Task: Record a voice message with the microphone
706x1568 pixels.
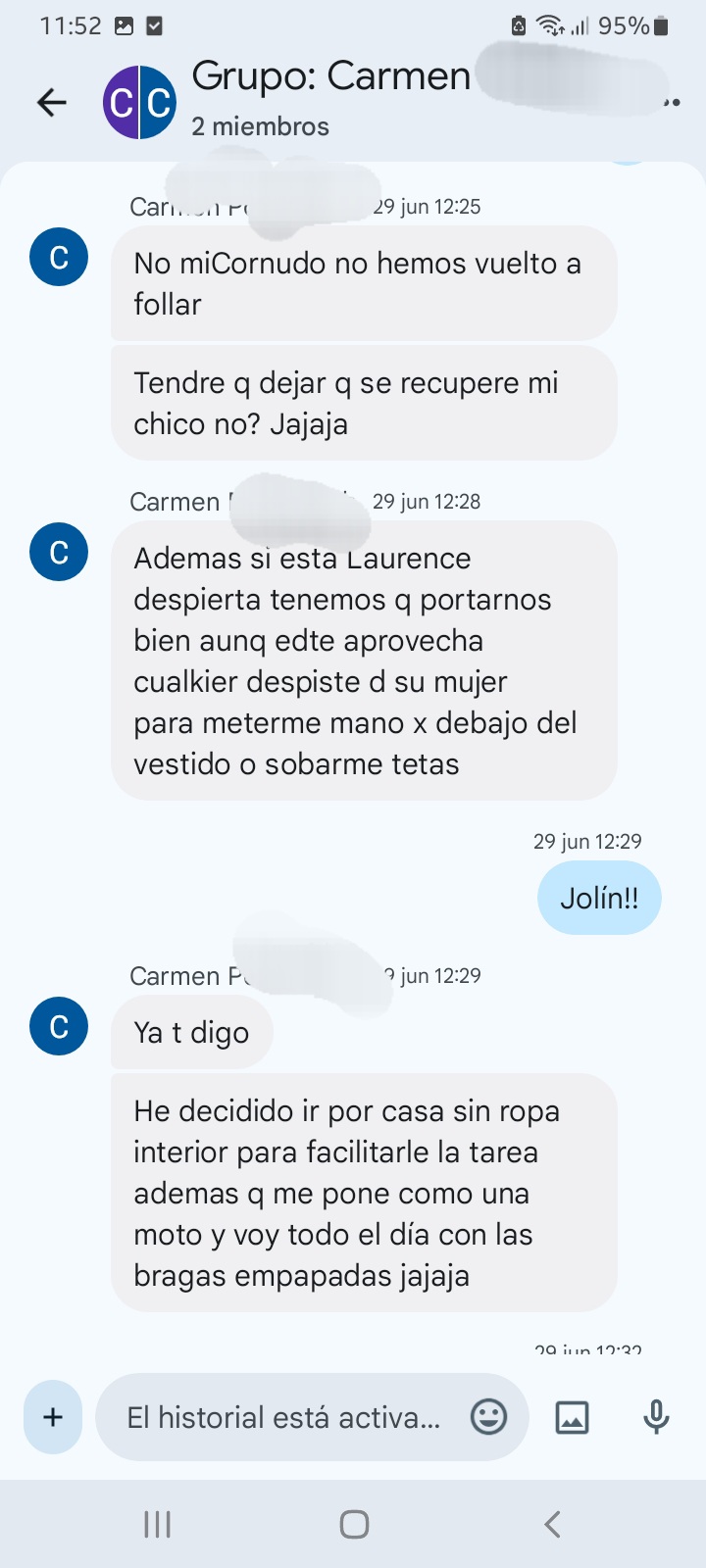Action: 656,1417
